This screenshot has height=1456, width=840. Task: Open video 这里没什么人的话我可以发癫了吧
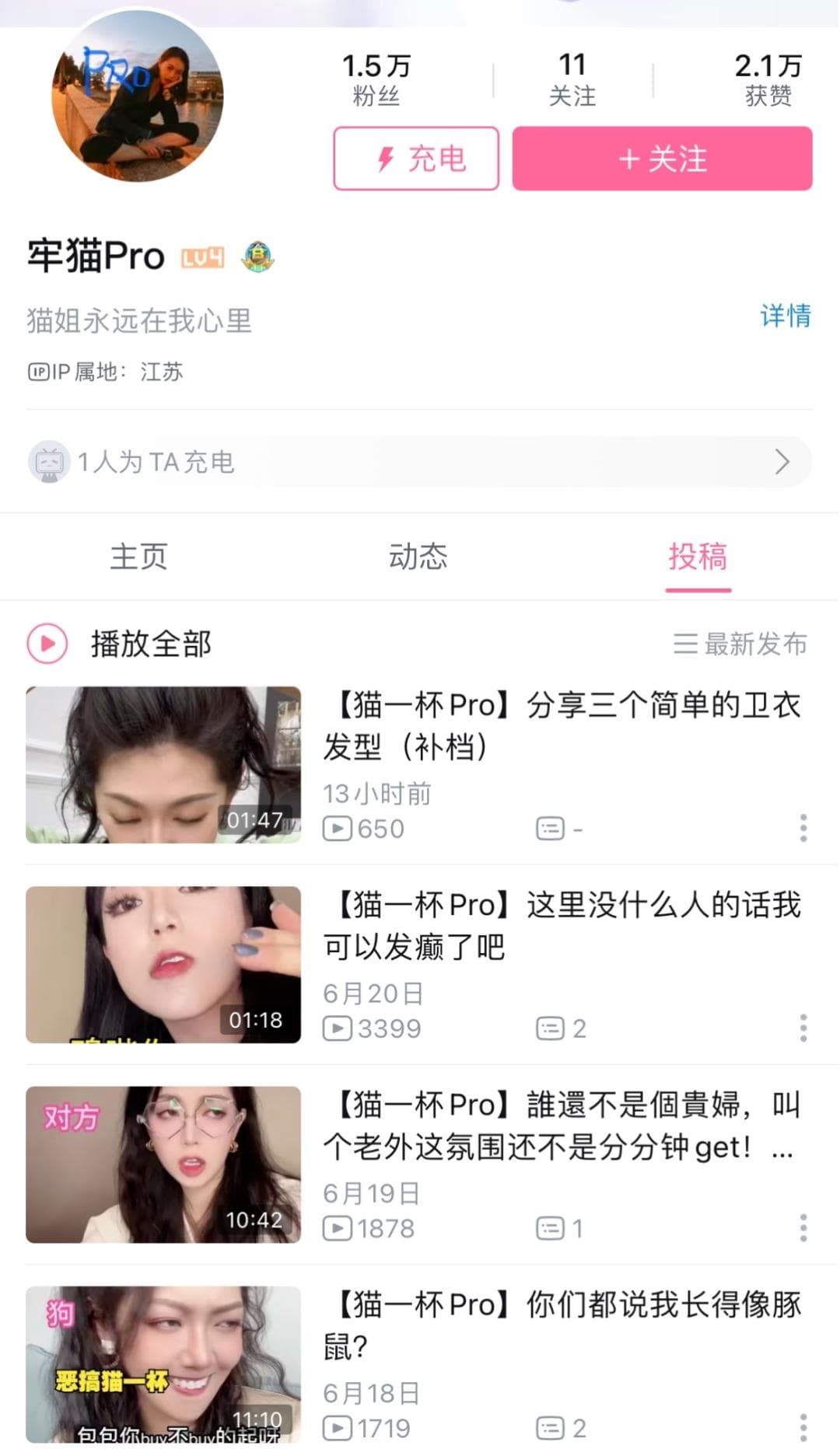point(562,925)
